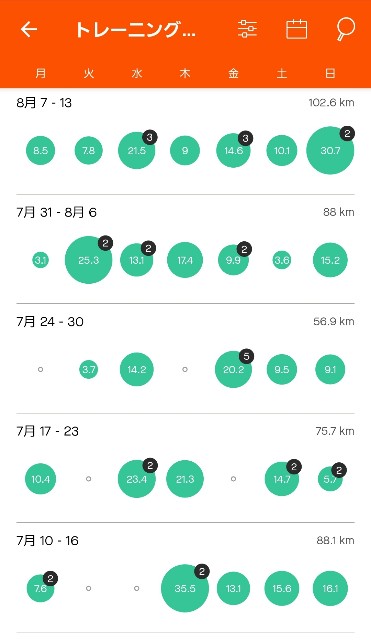Open the 20.2 km Friday activity bubble

pyautogui.click(x=233, y=369)
